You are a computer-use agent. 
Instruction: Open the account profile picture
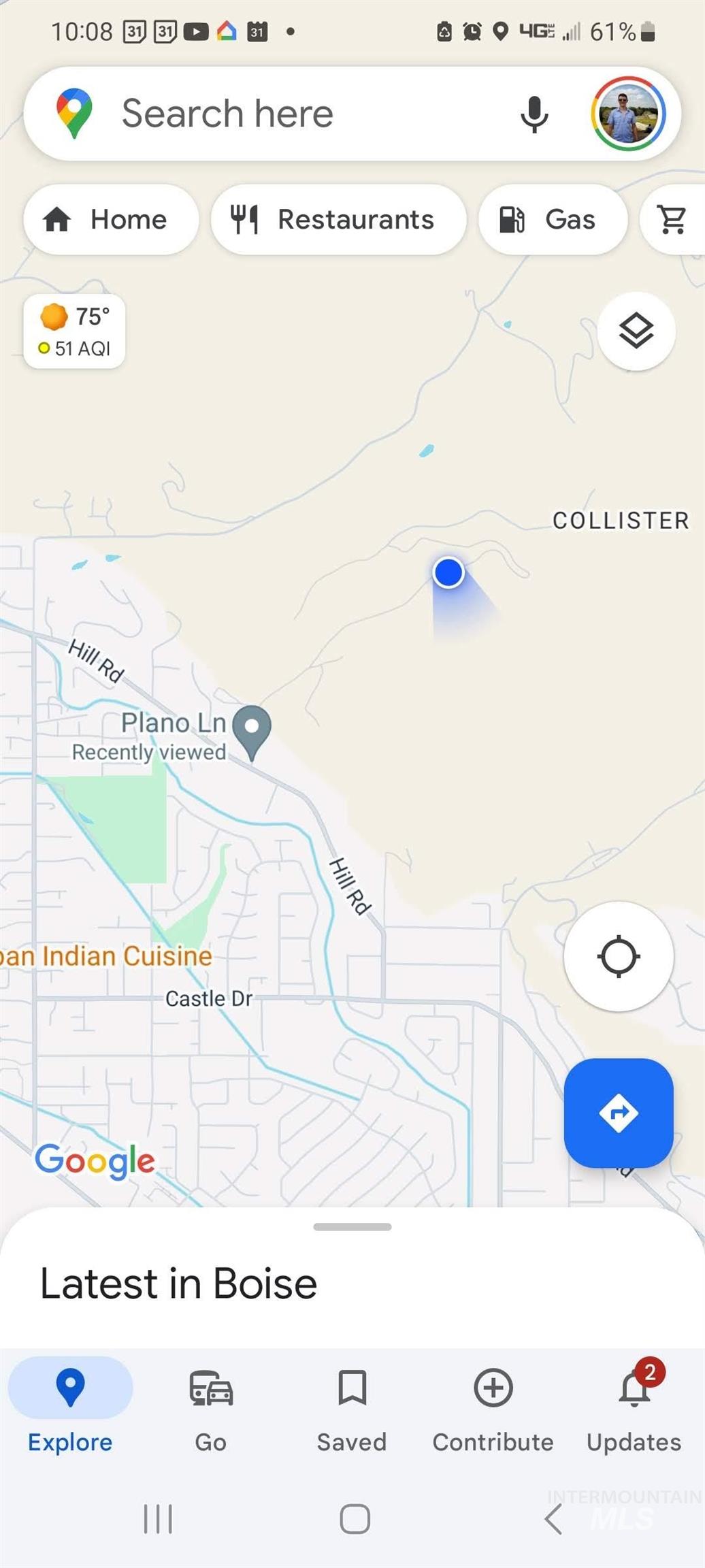click(x=627, y=114)
